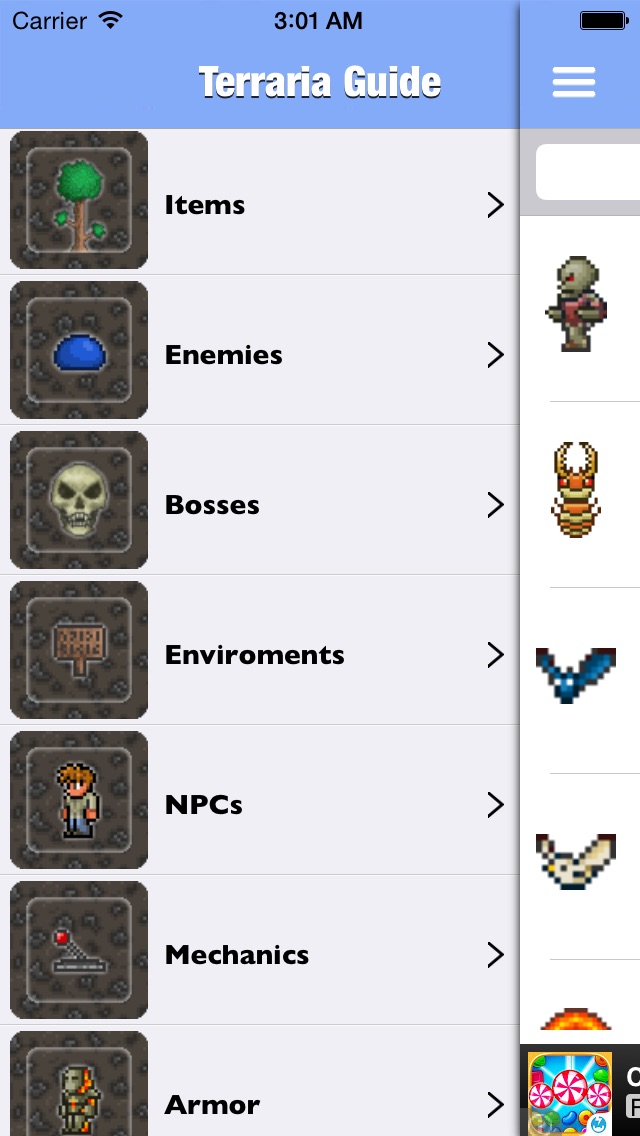
Task: Select the Bosses category
Action: pyautogui.click(x=260, y=504)
